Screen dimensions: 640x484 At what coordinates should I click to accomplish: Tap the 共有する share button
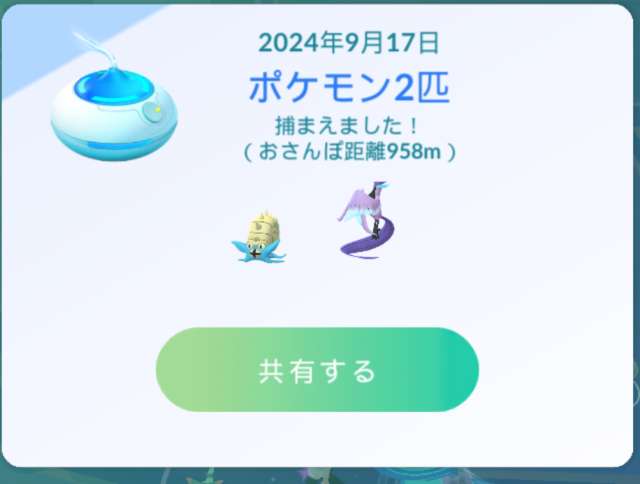coord(317,370)
